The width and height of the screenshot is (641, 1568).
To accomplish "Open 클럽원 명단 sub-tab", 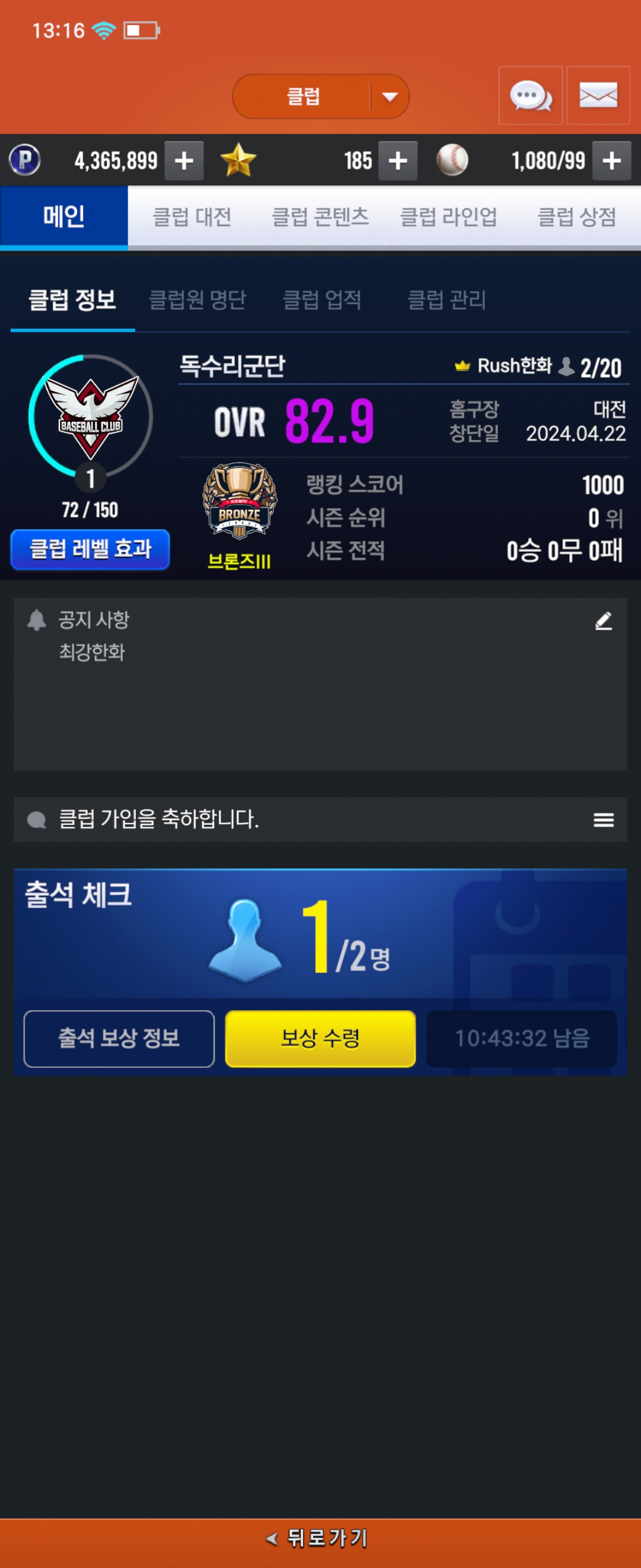I will tap(198, 299).
